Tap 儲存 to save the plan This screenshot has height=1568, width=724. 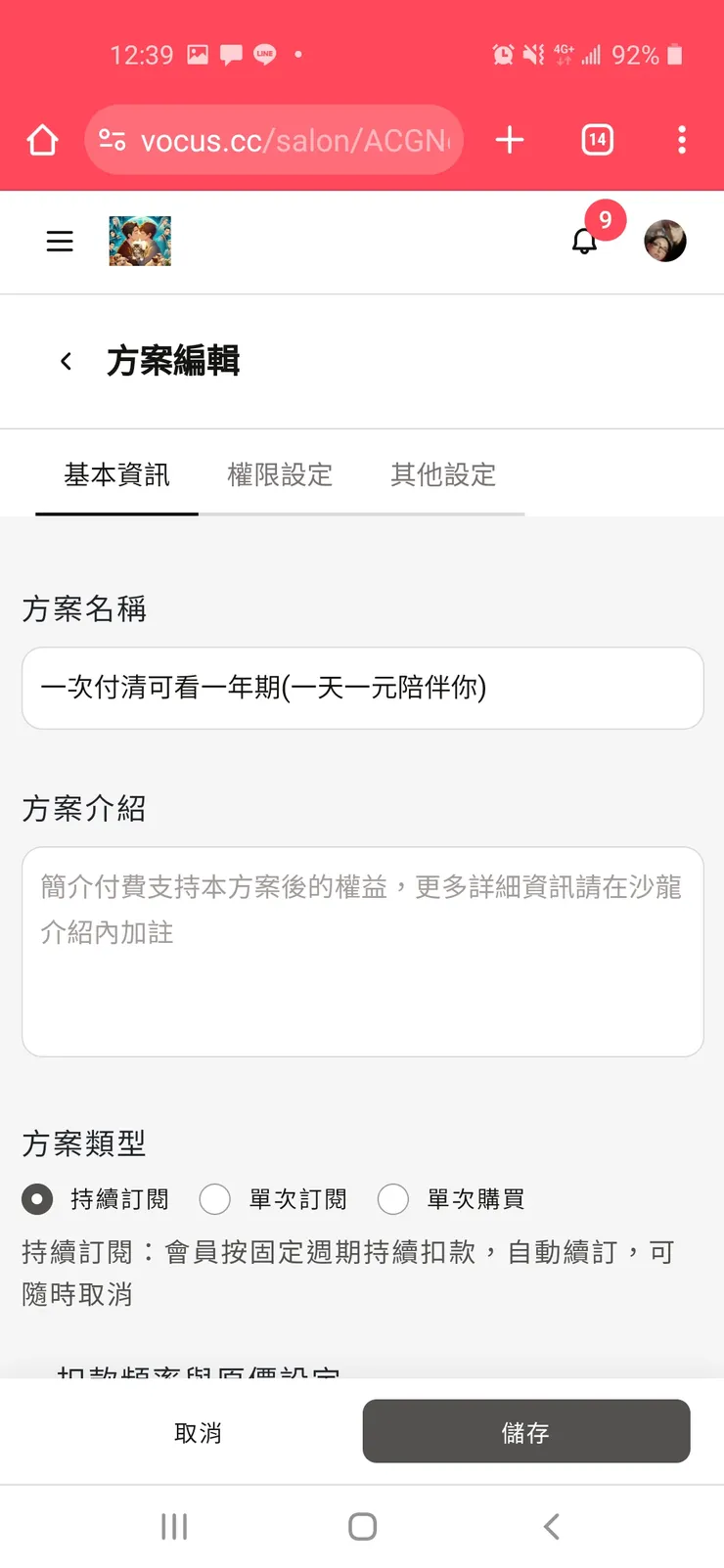point(525,1431)
